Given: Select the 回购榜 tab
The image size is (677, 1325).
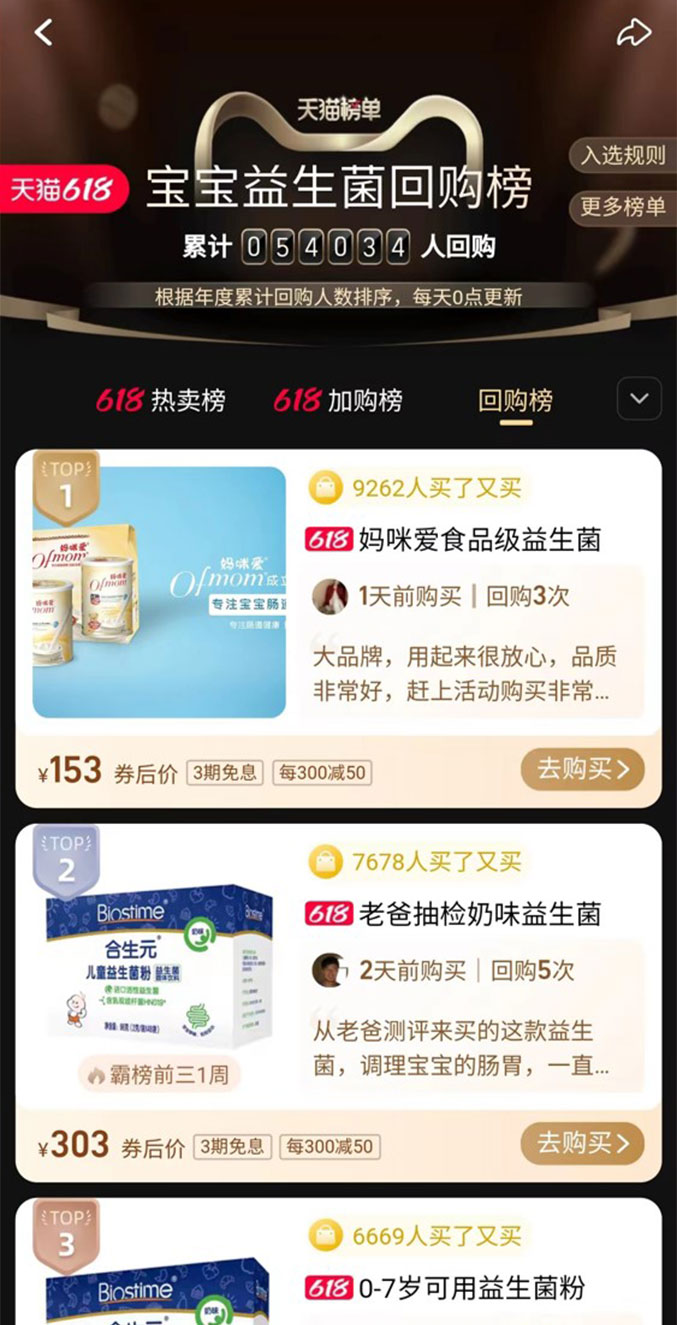Looking at the screenshot, I should (515, 401).
